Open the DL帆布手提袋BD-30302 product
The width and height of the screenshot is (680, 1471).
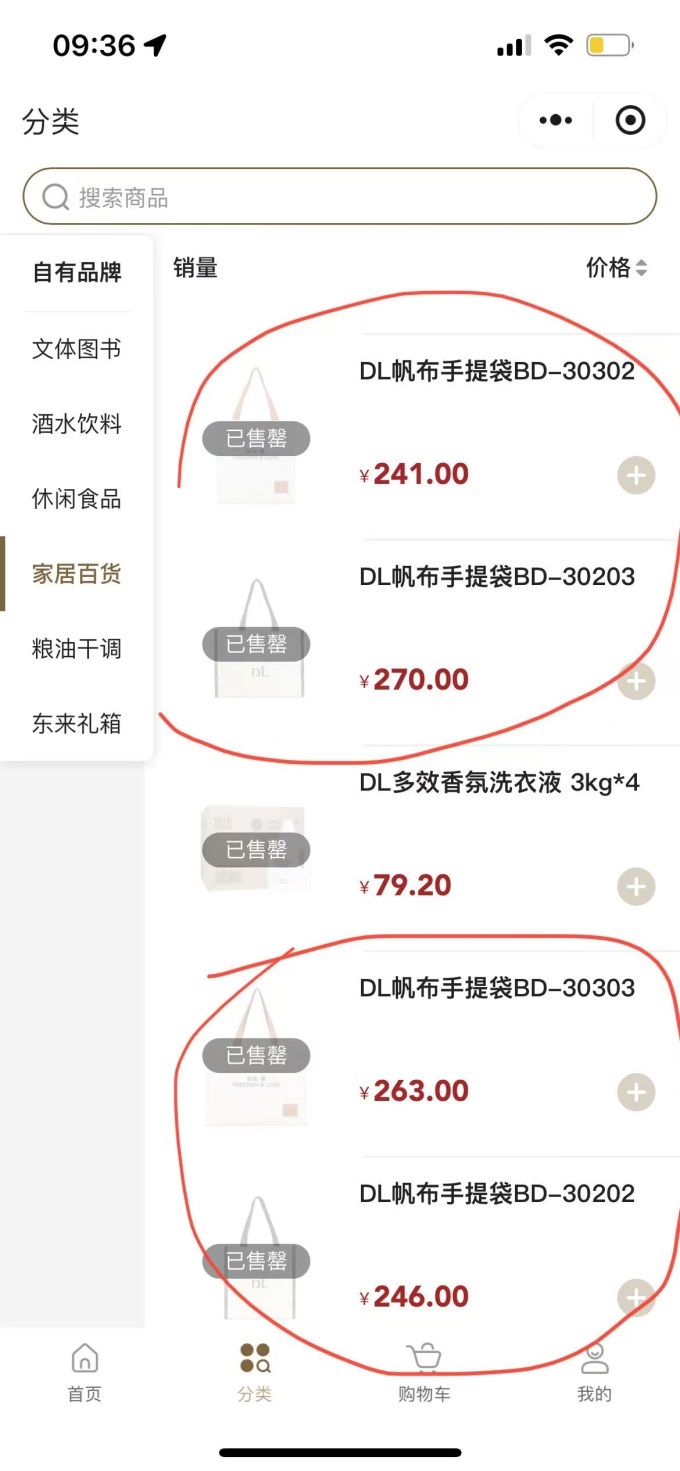click(x=497, y=372)
